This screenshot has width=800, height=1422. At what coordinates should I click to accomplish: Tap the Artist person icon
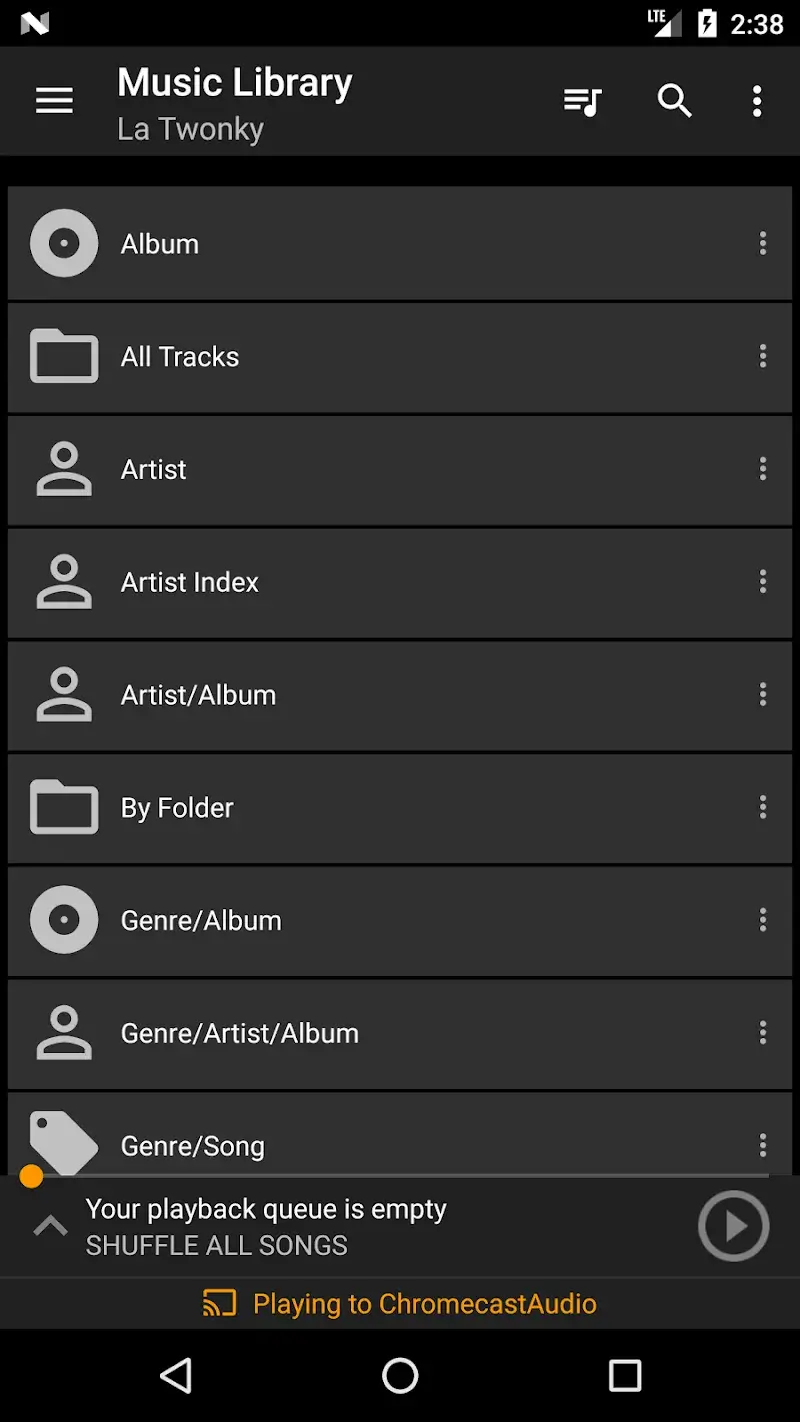point(63,469)
